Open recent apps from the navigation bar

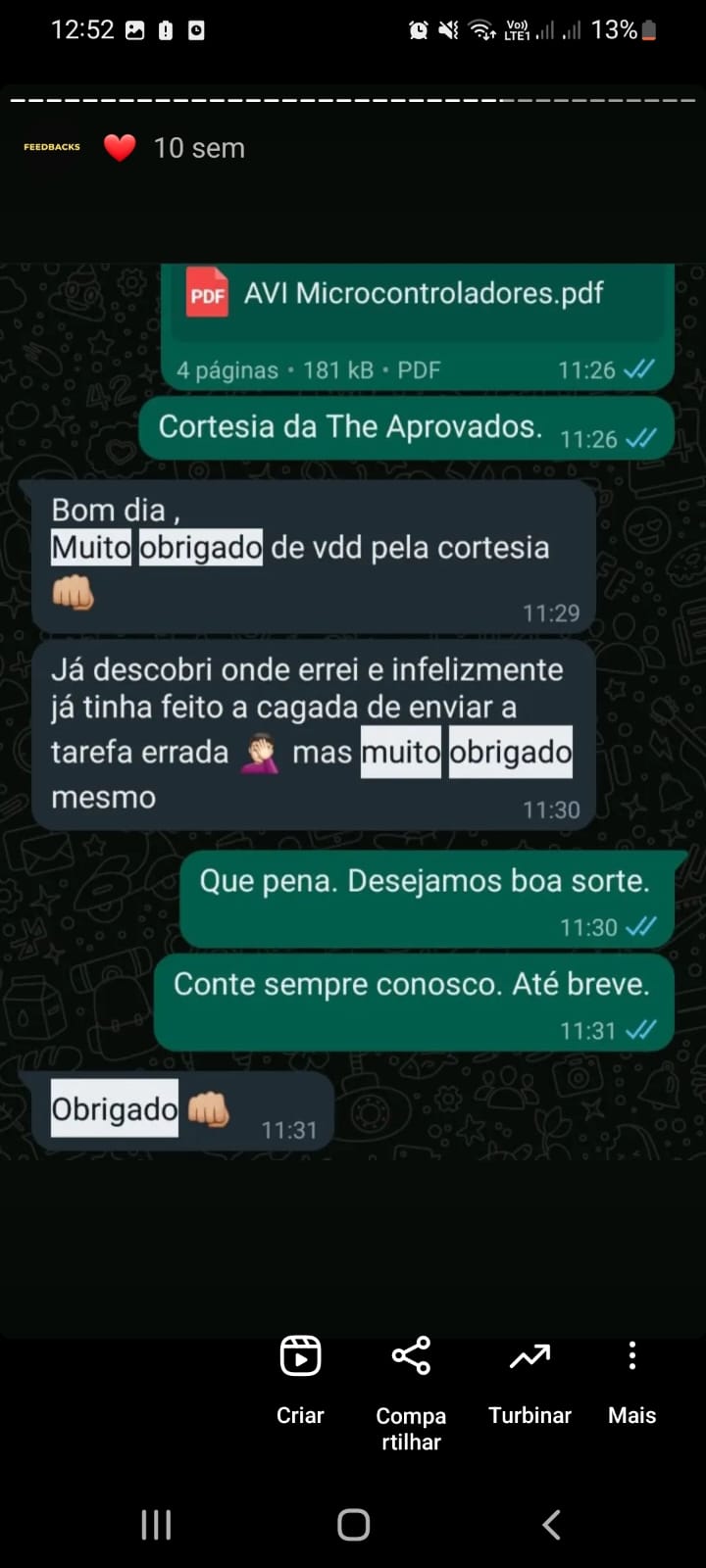pyautogui.click(x=156, y=1524)
